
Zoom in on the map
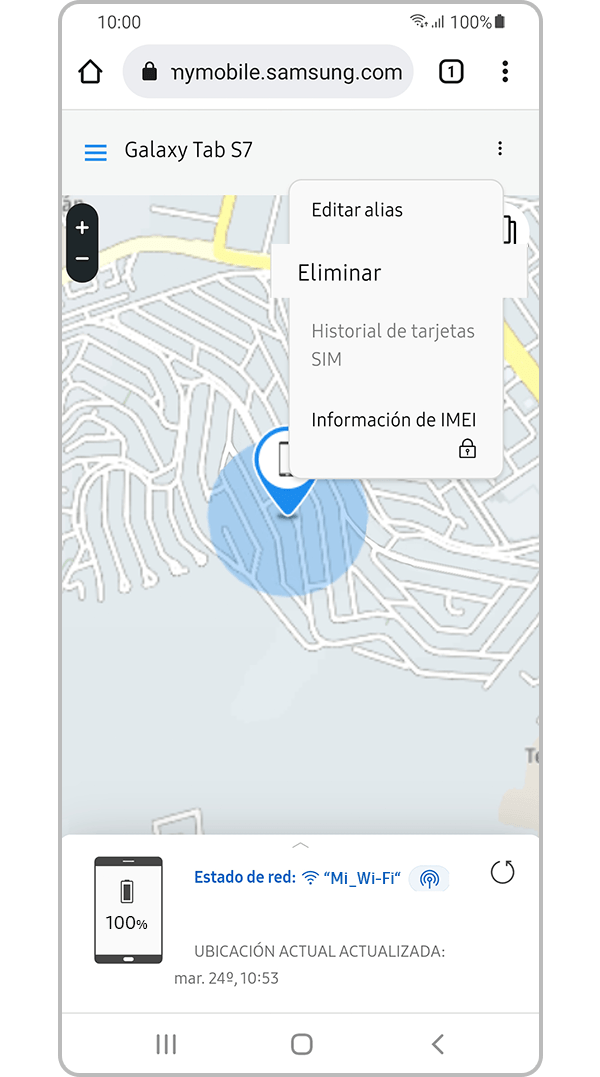[82, 228]
